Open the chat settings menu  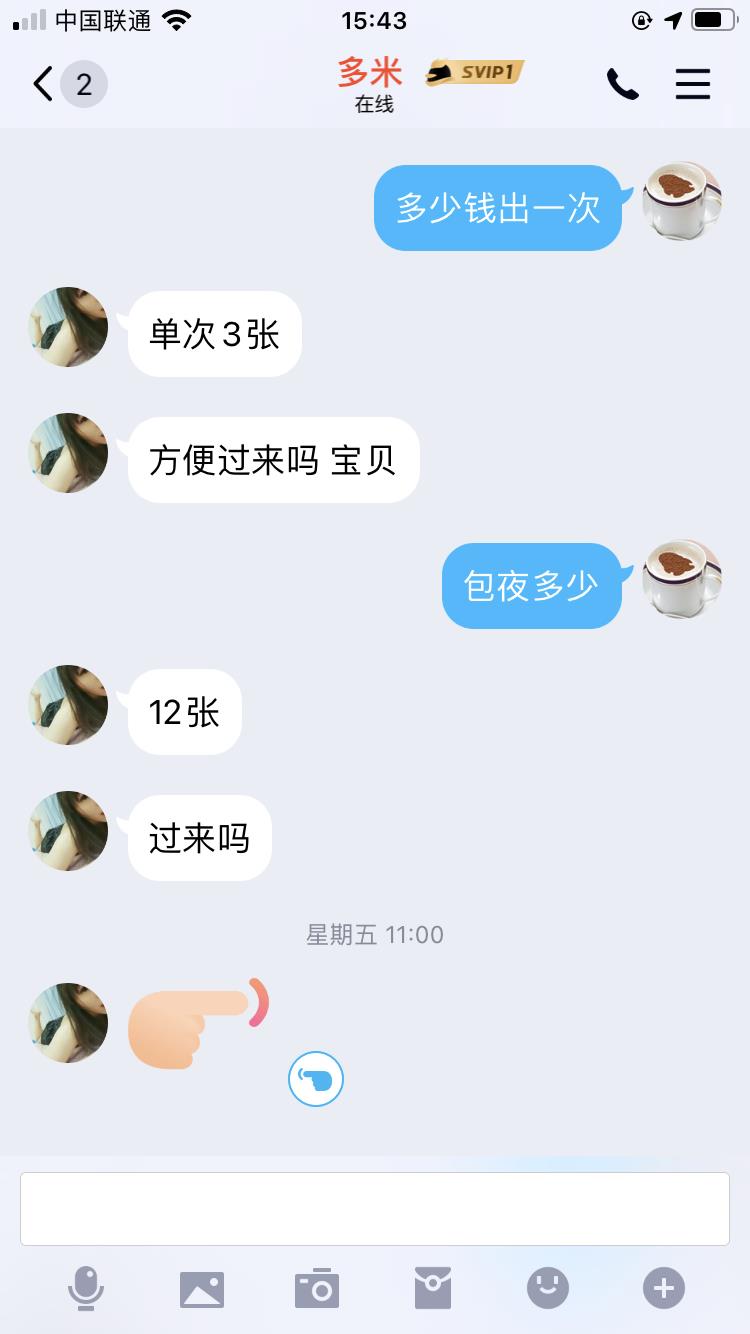pyautogui.click(x=692, y=84)
